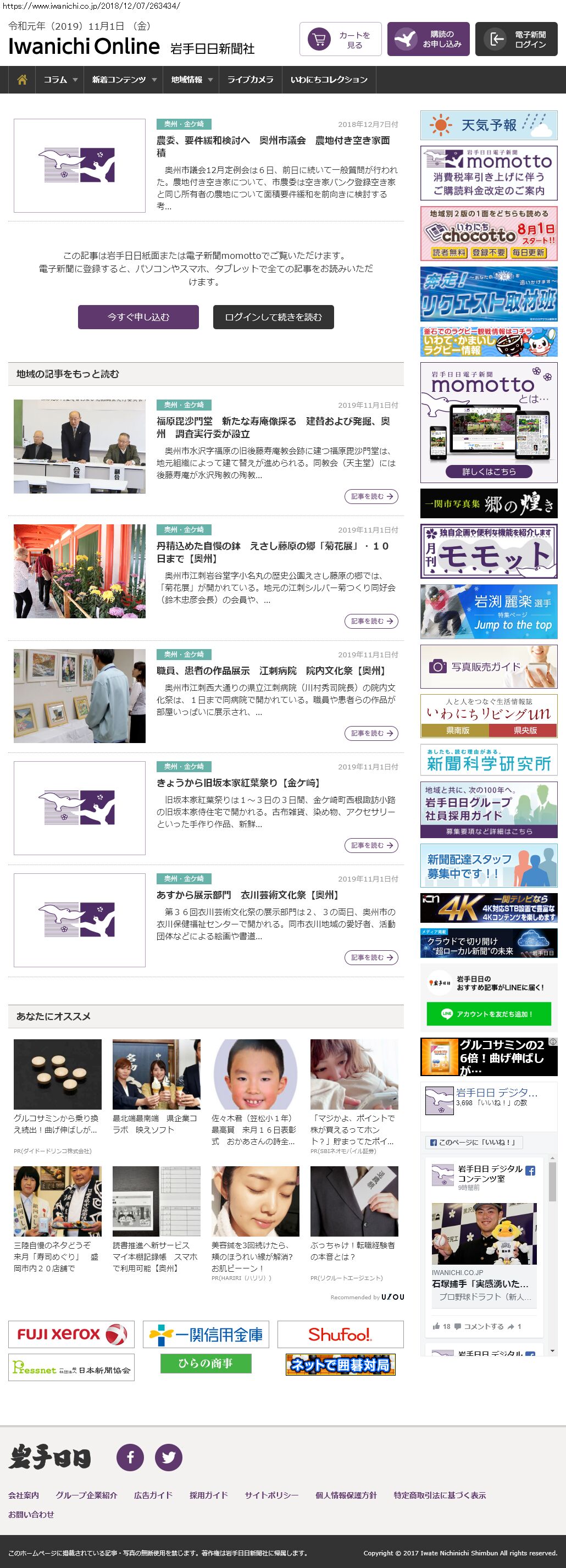View the cart with カートを見る
Image resolution: width=566 pixels, height=1568 pixels.
tap(340, 40)
